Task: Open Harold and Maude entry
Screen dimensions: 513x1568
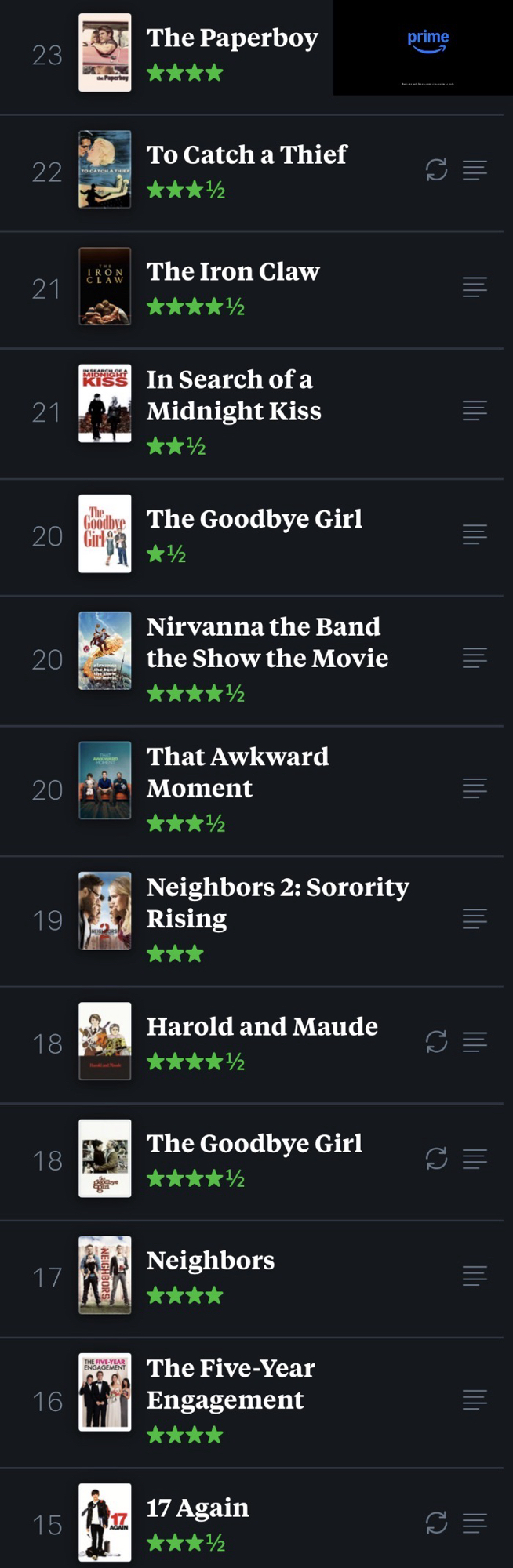Action: [x=262, y=1027]
